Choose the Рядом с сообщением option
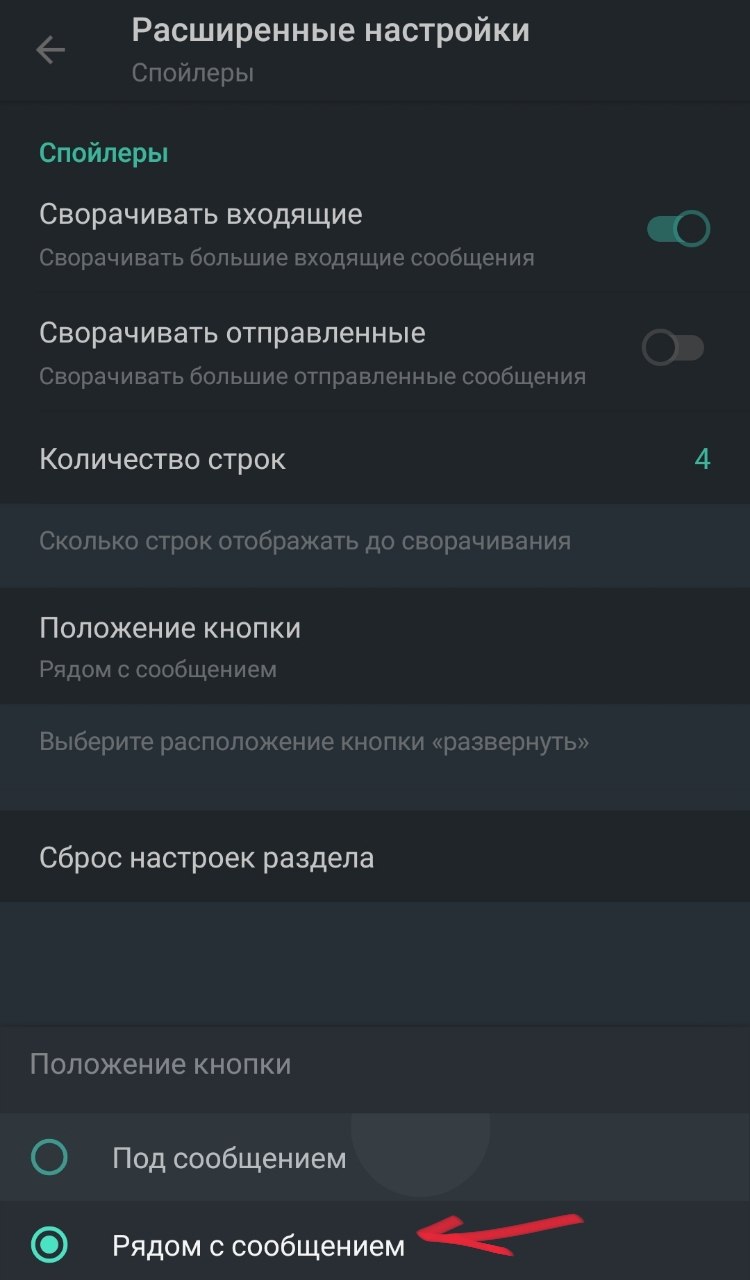Viewport: 750px width, 1280px height. tap(375, 1245)
